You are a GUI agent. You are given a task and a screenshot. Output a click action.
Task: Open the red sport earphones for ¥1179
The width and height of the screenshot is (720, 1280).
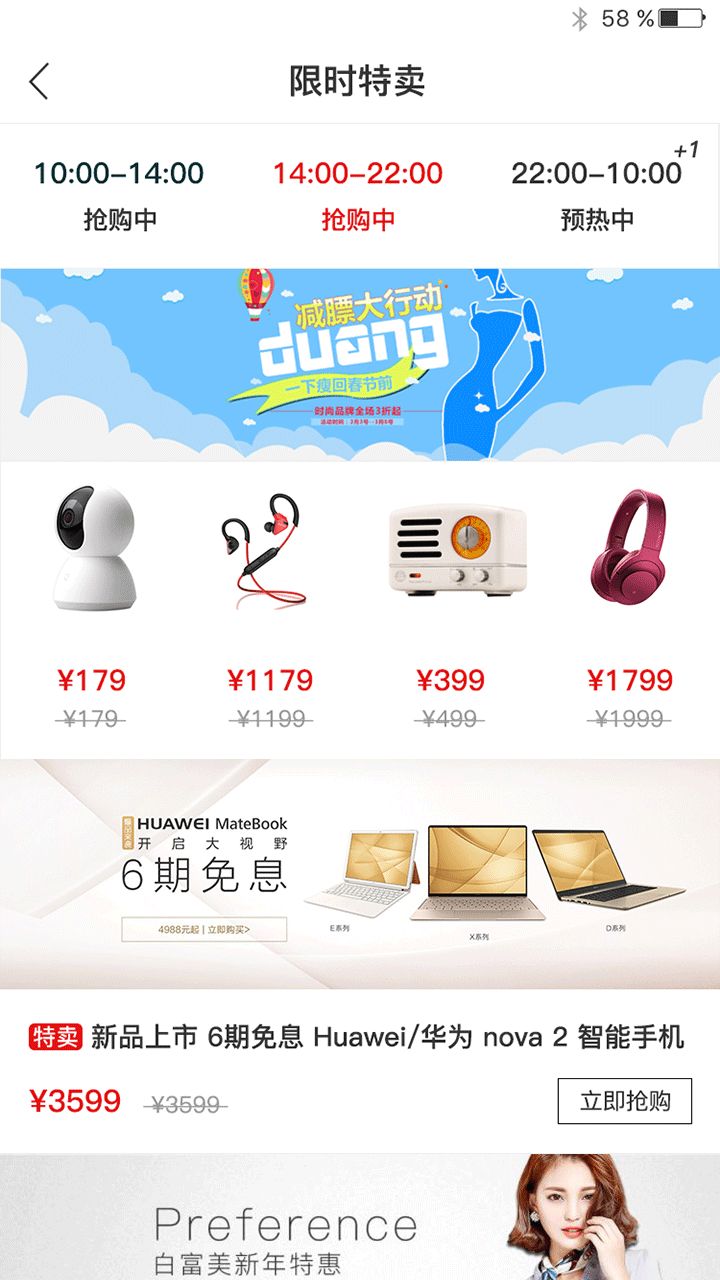tap(270, 600)
